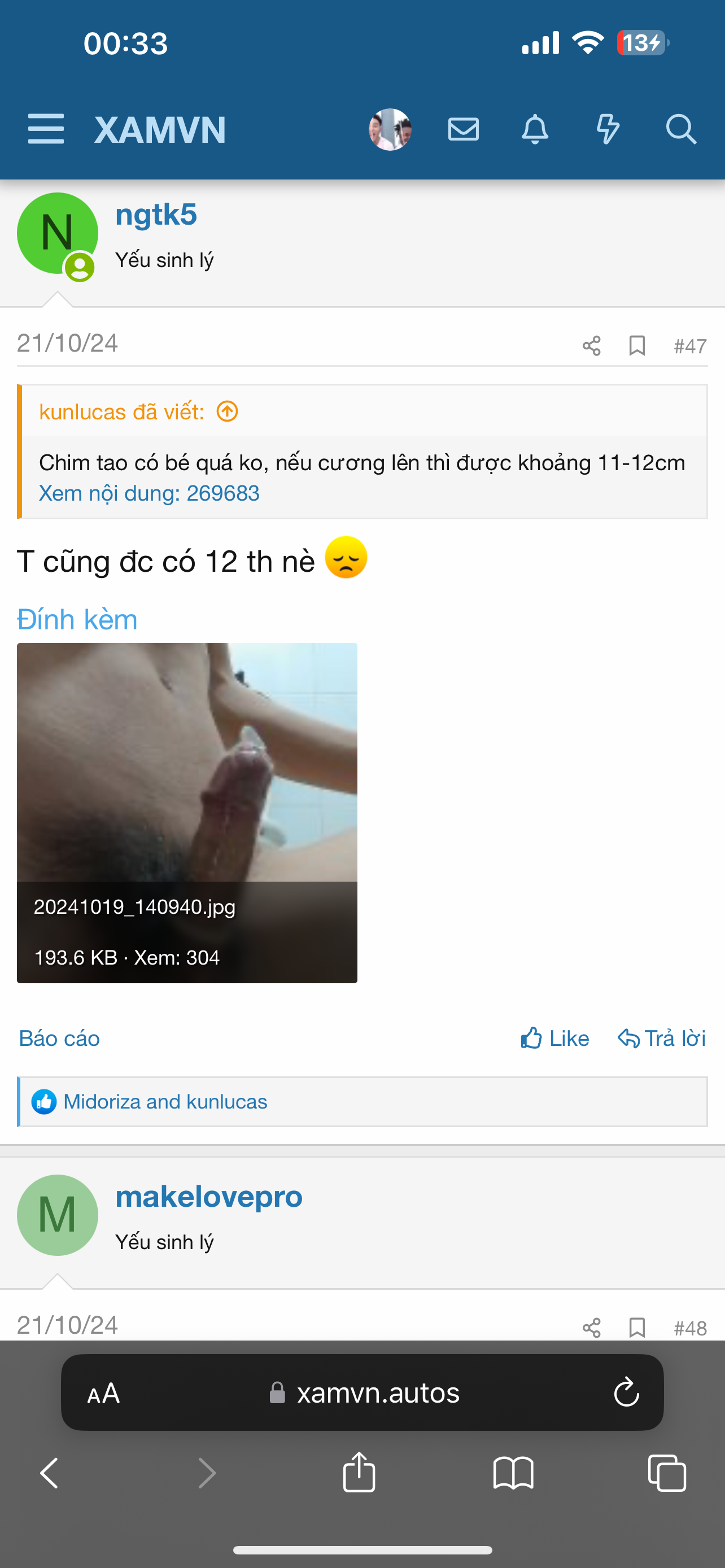The width and height of the screenshot is (725, 1568).
Task: Share post #47
Action: click(x=591, y=346)
